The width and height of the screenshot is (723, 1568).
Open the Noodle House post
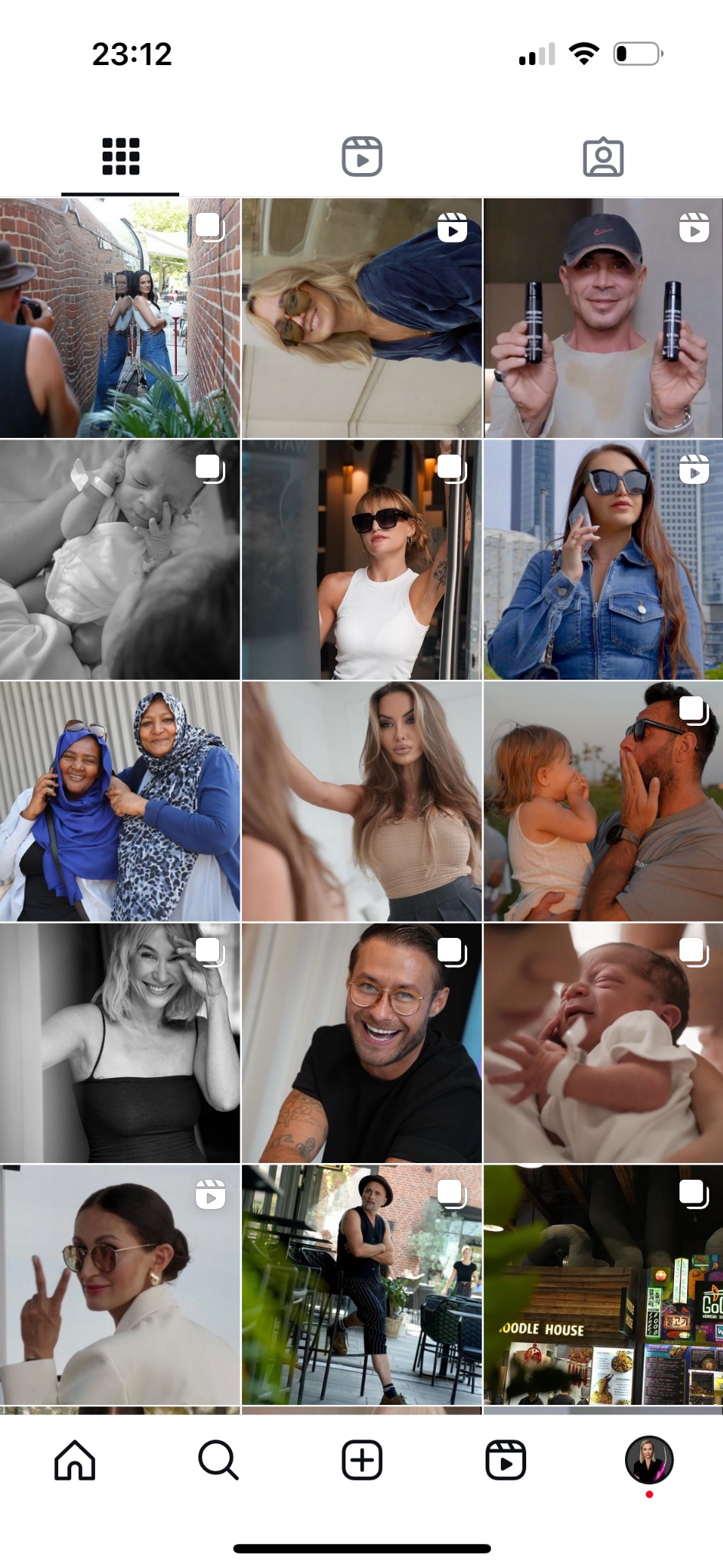603,1284
